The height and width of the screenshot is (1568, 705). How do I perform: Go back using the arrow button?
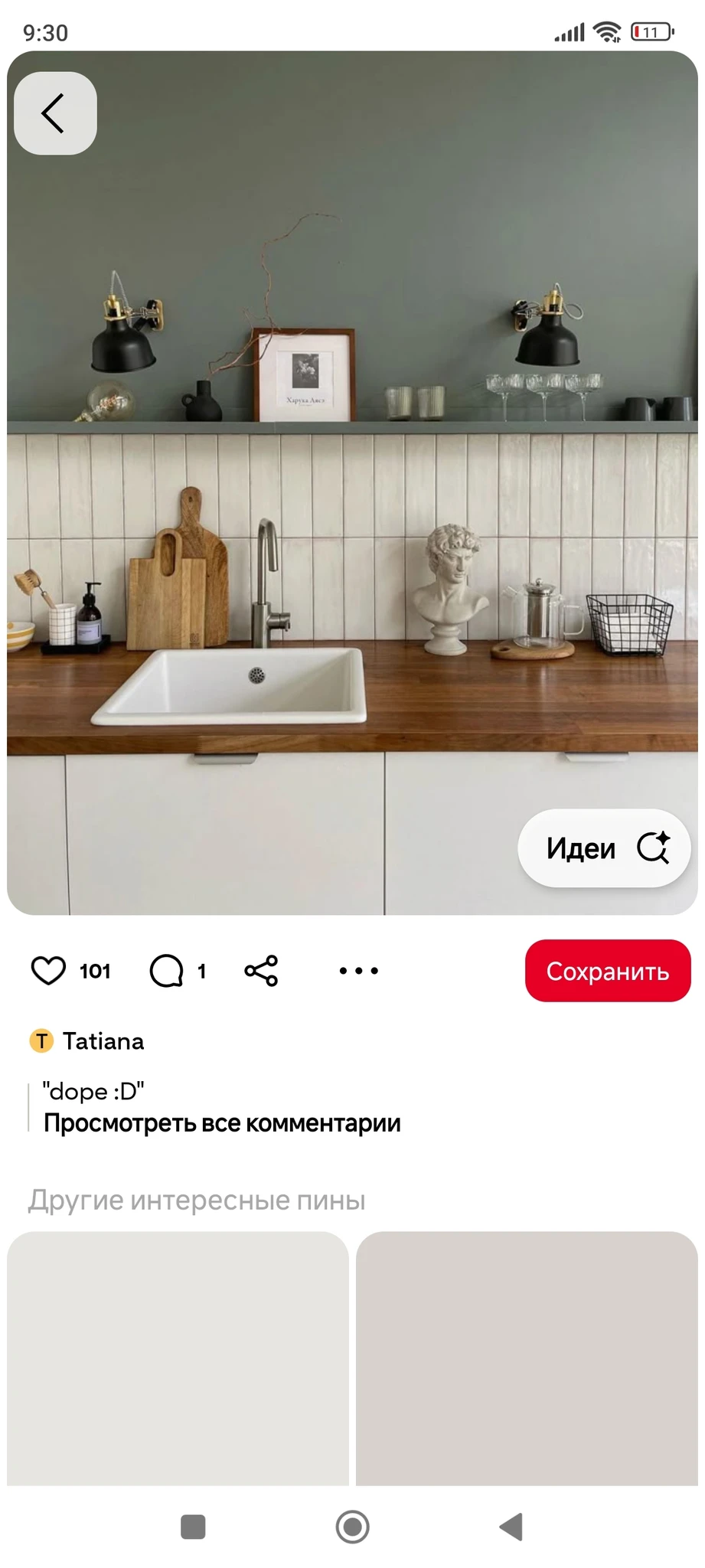tap(55, 113)
